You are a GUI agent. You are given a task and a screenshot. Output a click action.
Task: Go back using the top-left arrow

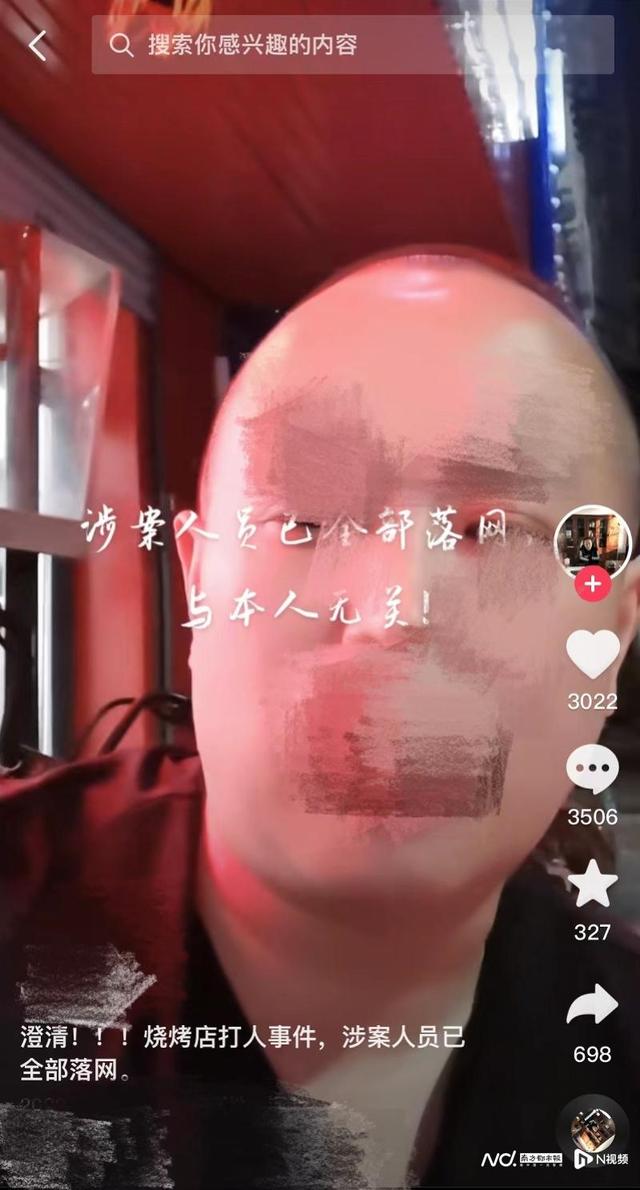38,45
